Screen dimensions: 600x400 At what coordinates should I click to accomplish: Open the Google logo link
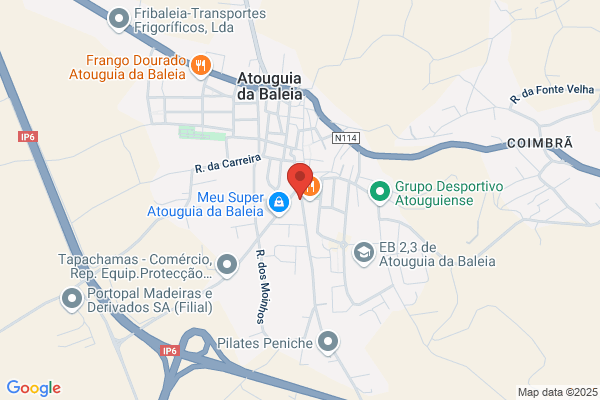34,388
